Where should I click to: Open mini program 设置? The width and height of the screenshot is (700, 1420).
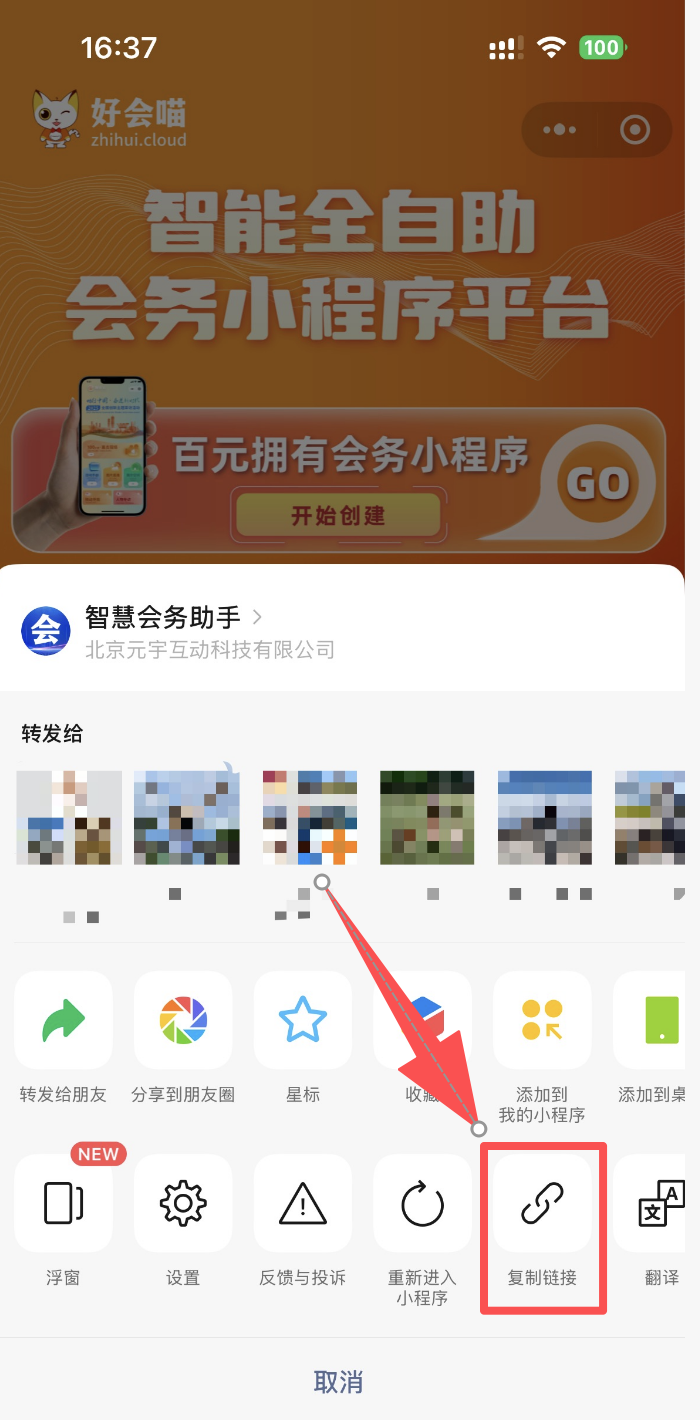(x=183, y=1203)
